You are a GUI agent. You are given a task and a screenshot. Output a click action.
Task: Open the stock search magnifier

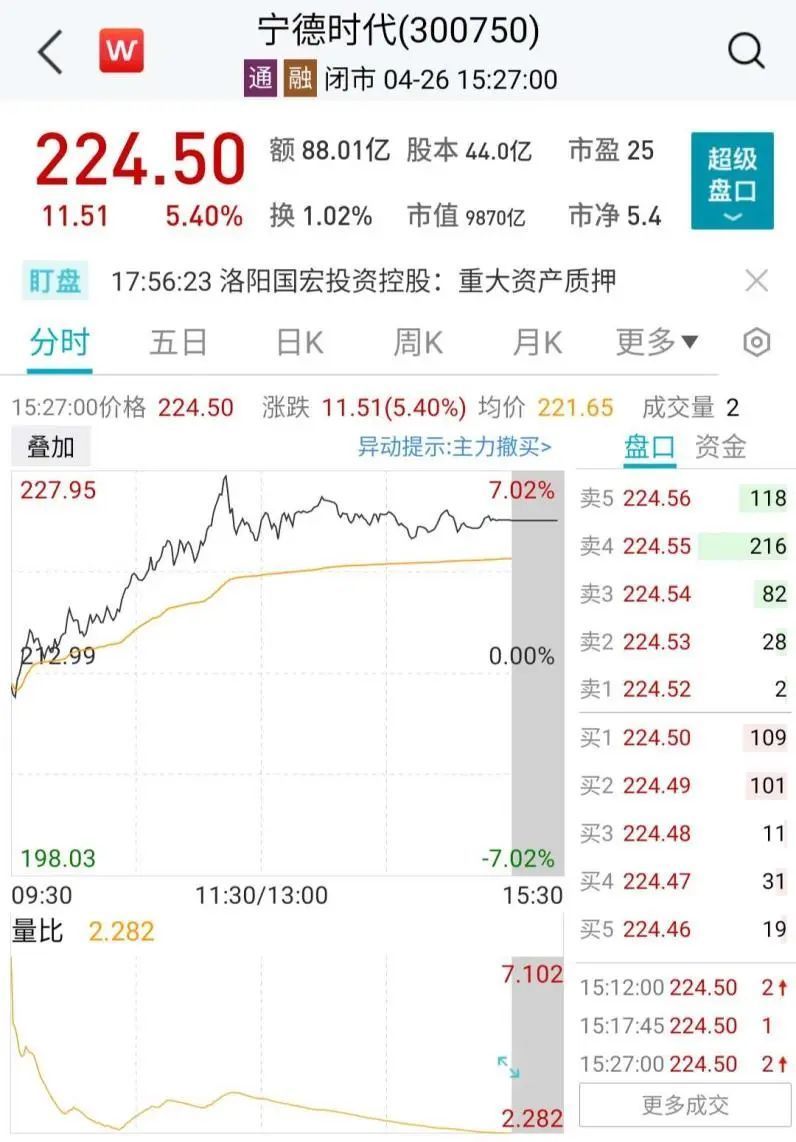click(x=746, y=50)
